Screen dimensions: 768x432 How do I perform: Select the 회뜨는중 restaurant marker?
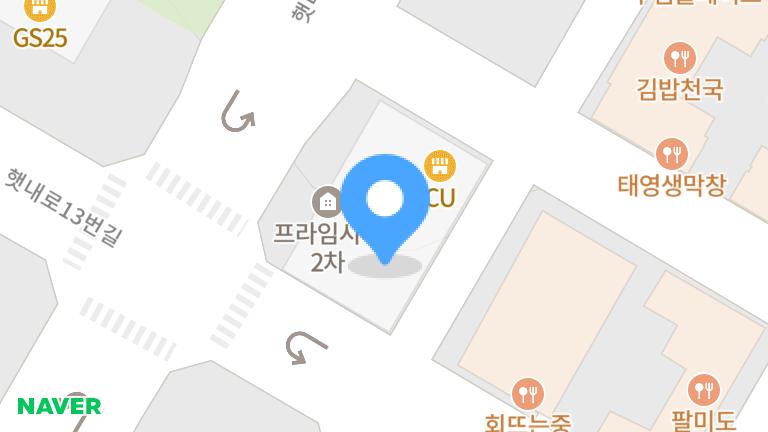[x=526, y=391]
